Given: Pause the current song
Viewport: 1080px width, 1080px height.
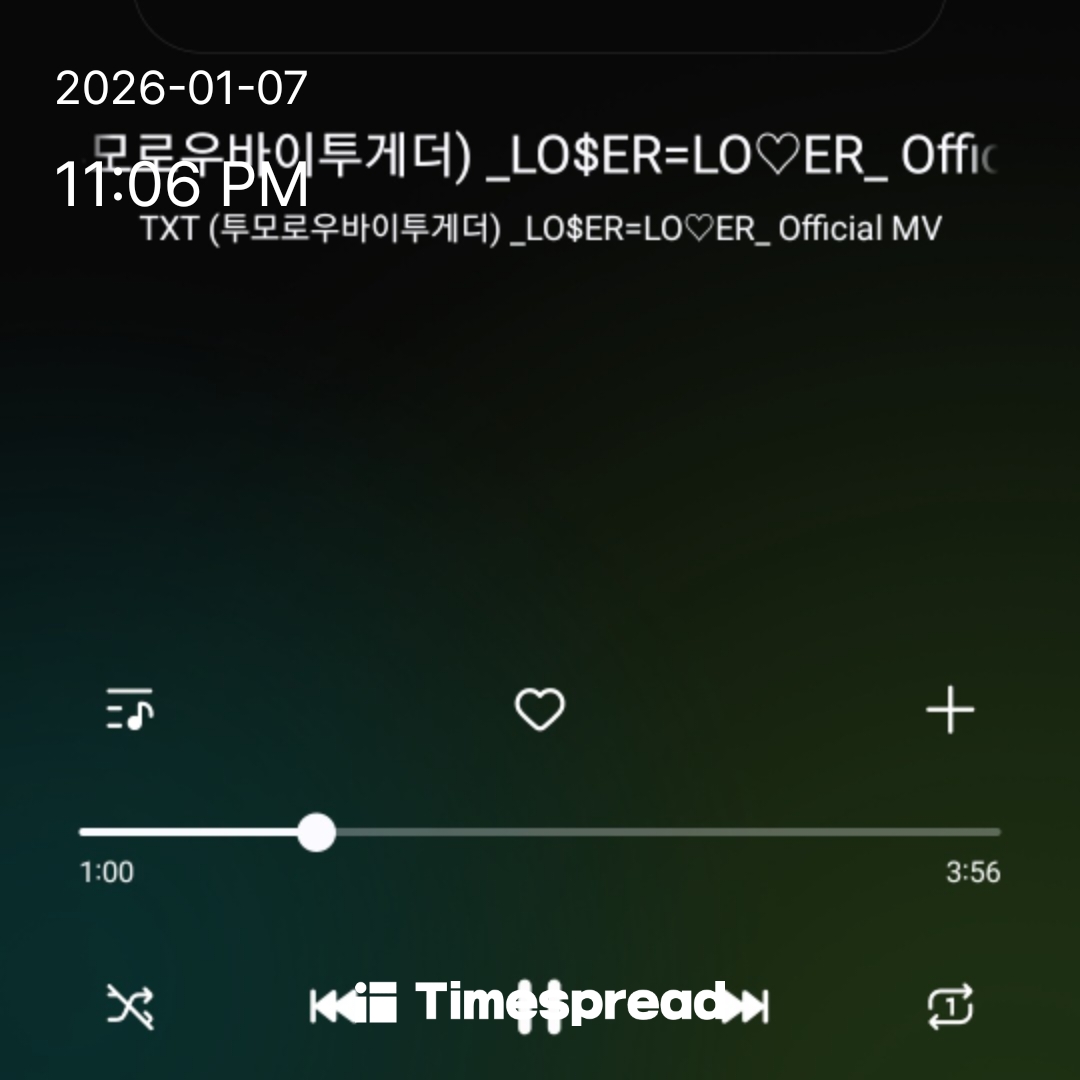Looking at the screenshot, I should 540,1005.
